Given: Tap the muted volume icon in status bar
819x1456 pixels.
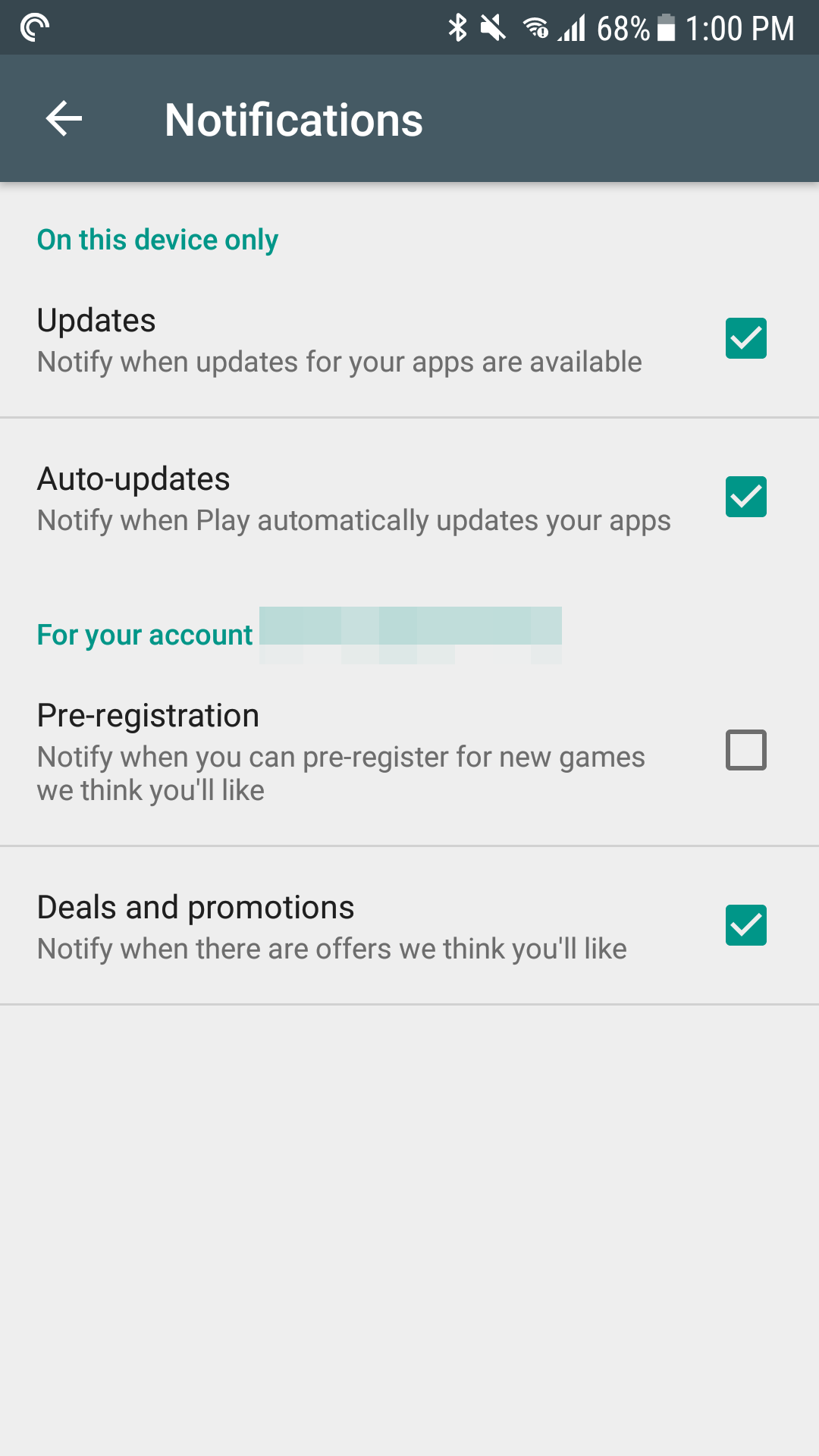Looking at the screenshot, I should tap(494, 27).
